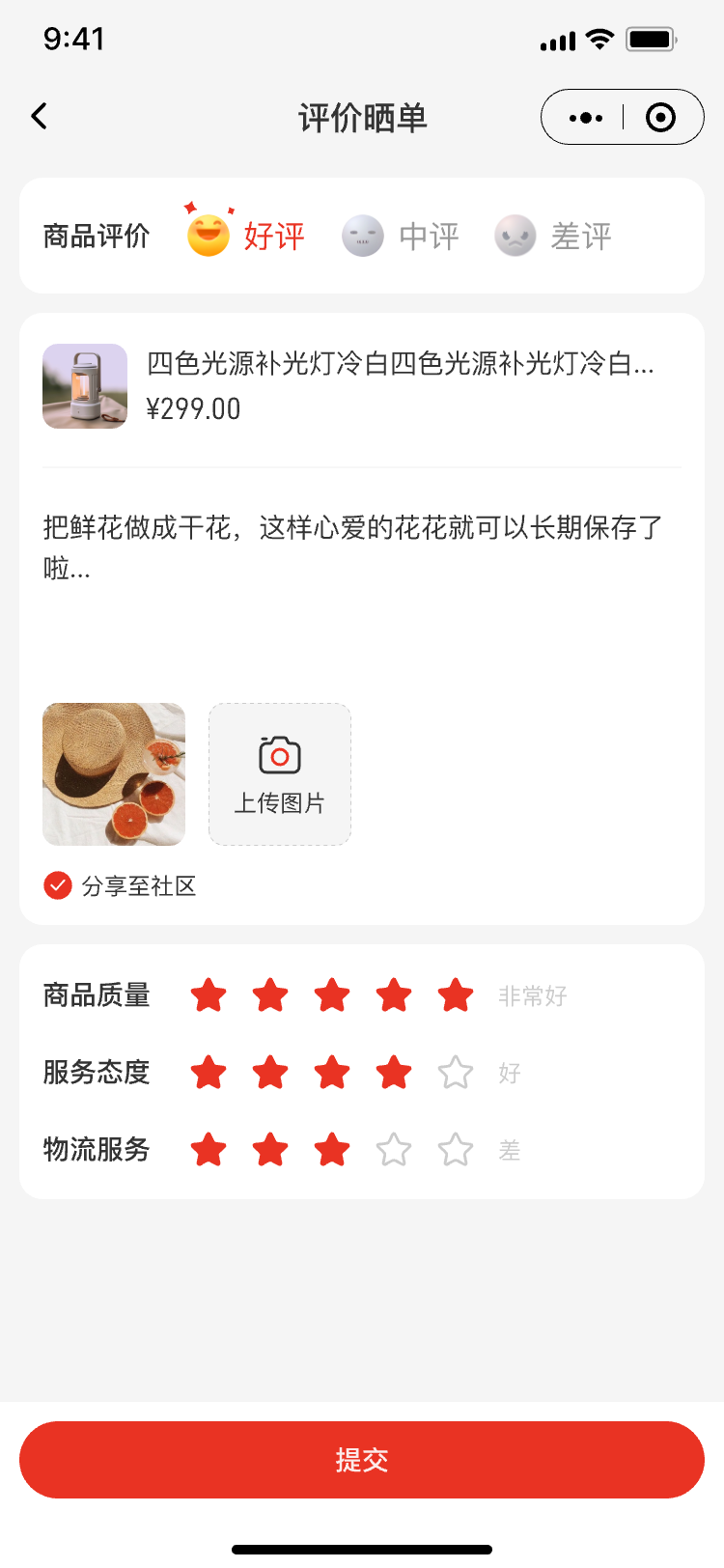Viewport: 724px width, 1568px height.
Task: Give 服务态度 five stars
Action: click(x=456, y=1073)
